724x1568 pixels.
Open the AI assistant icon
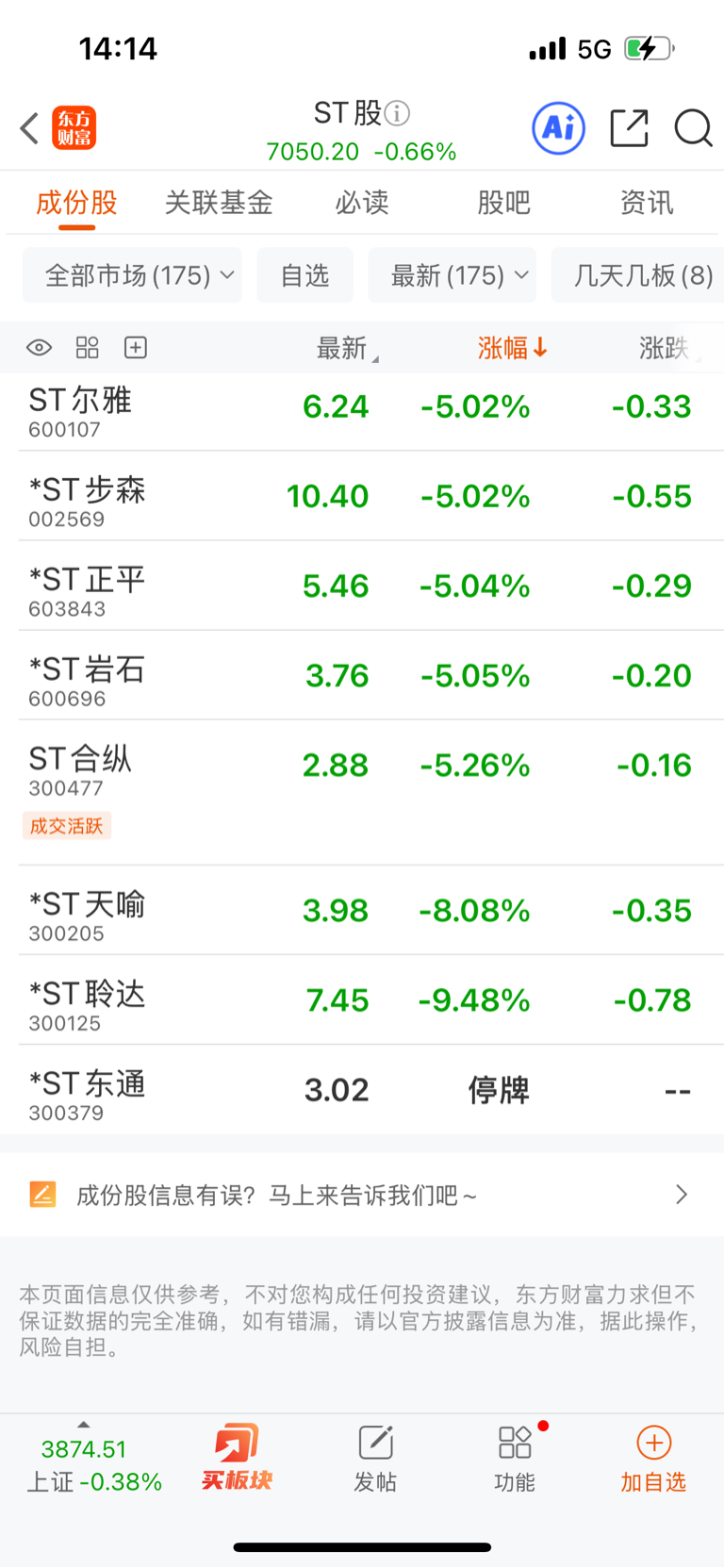(558, 127)
